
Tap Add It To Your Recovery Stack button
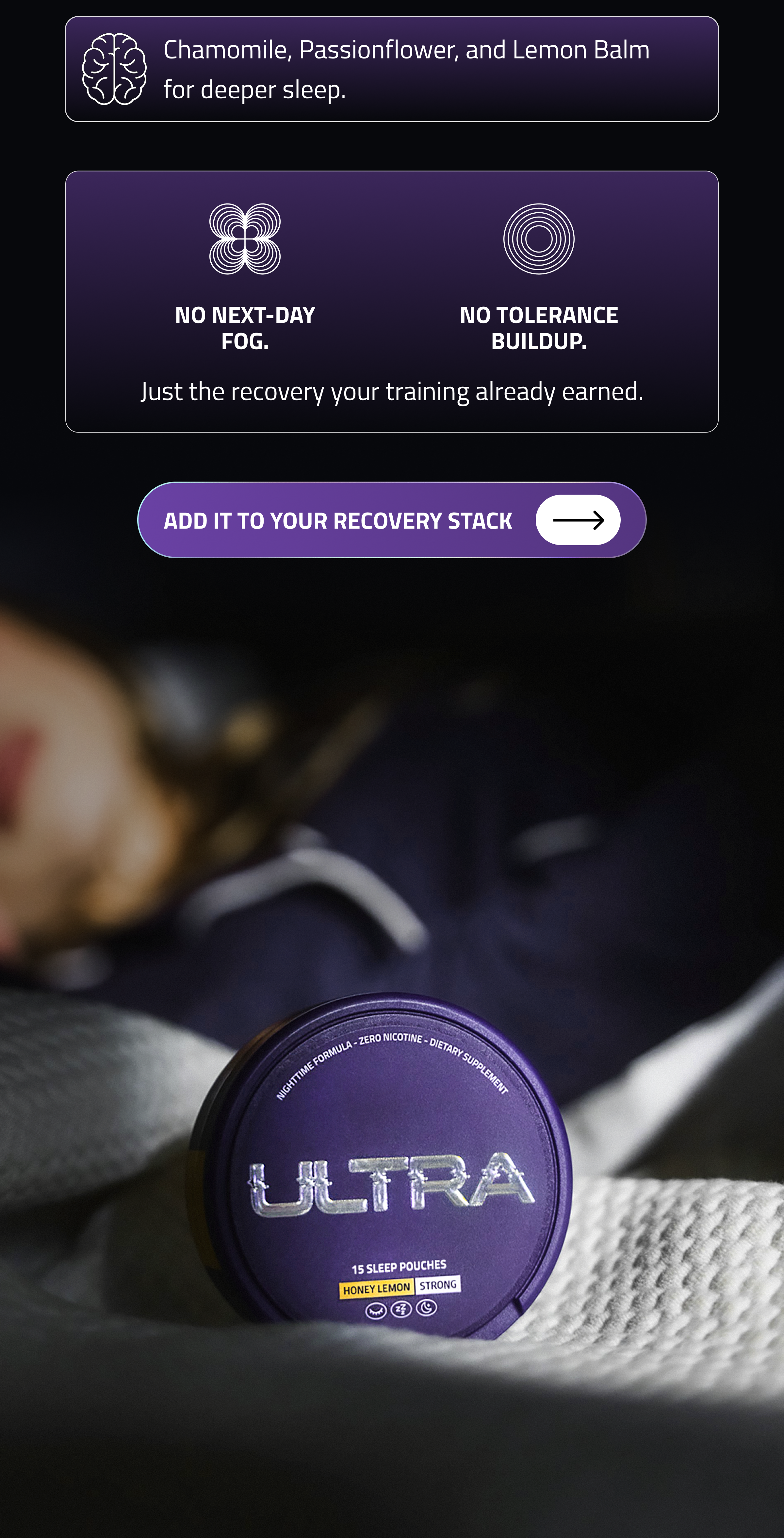tap(392, 520)
